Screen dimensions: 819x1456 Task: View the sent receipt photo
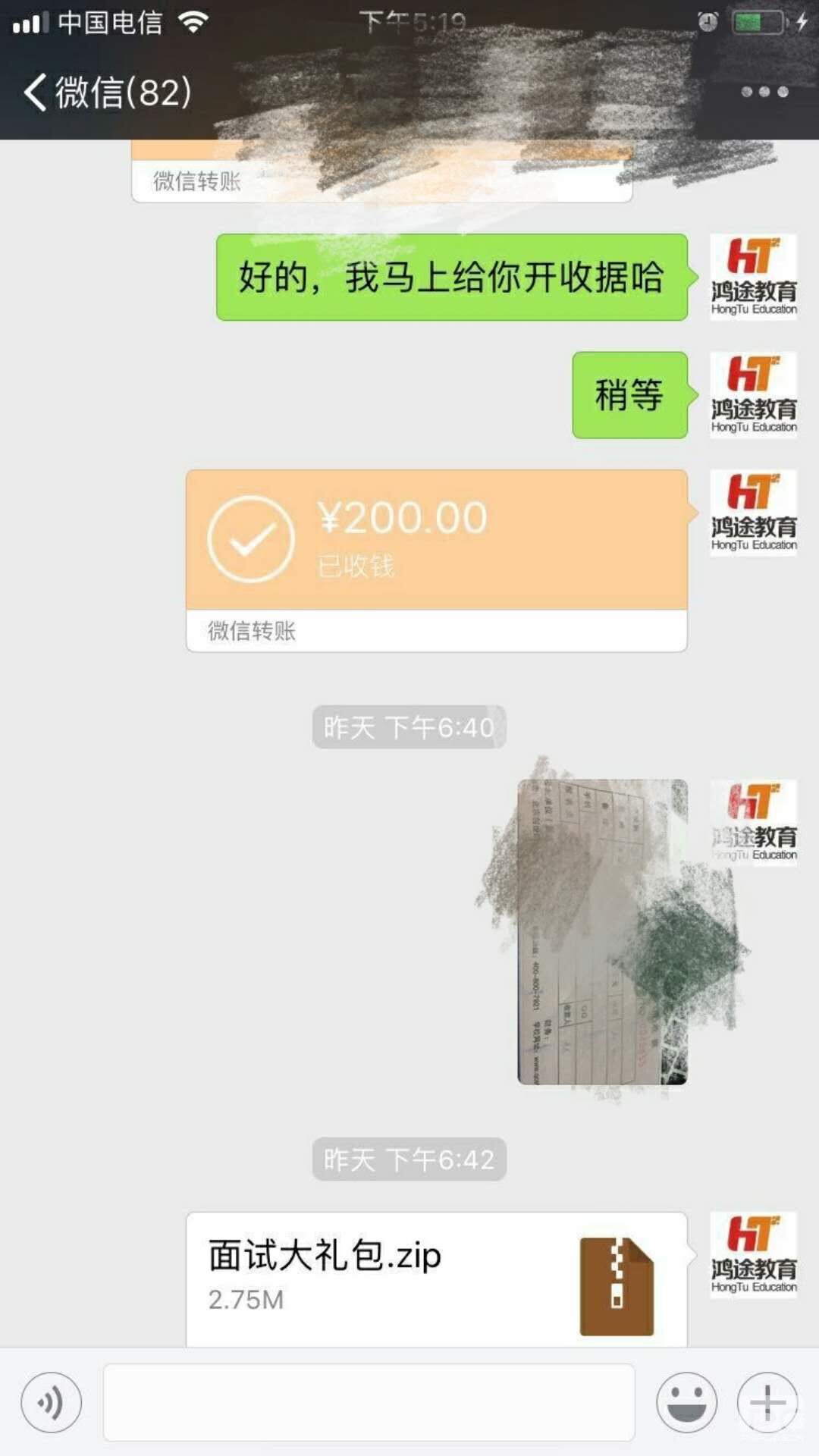coord(602,931)
